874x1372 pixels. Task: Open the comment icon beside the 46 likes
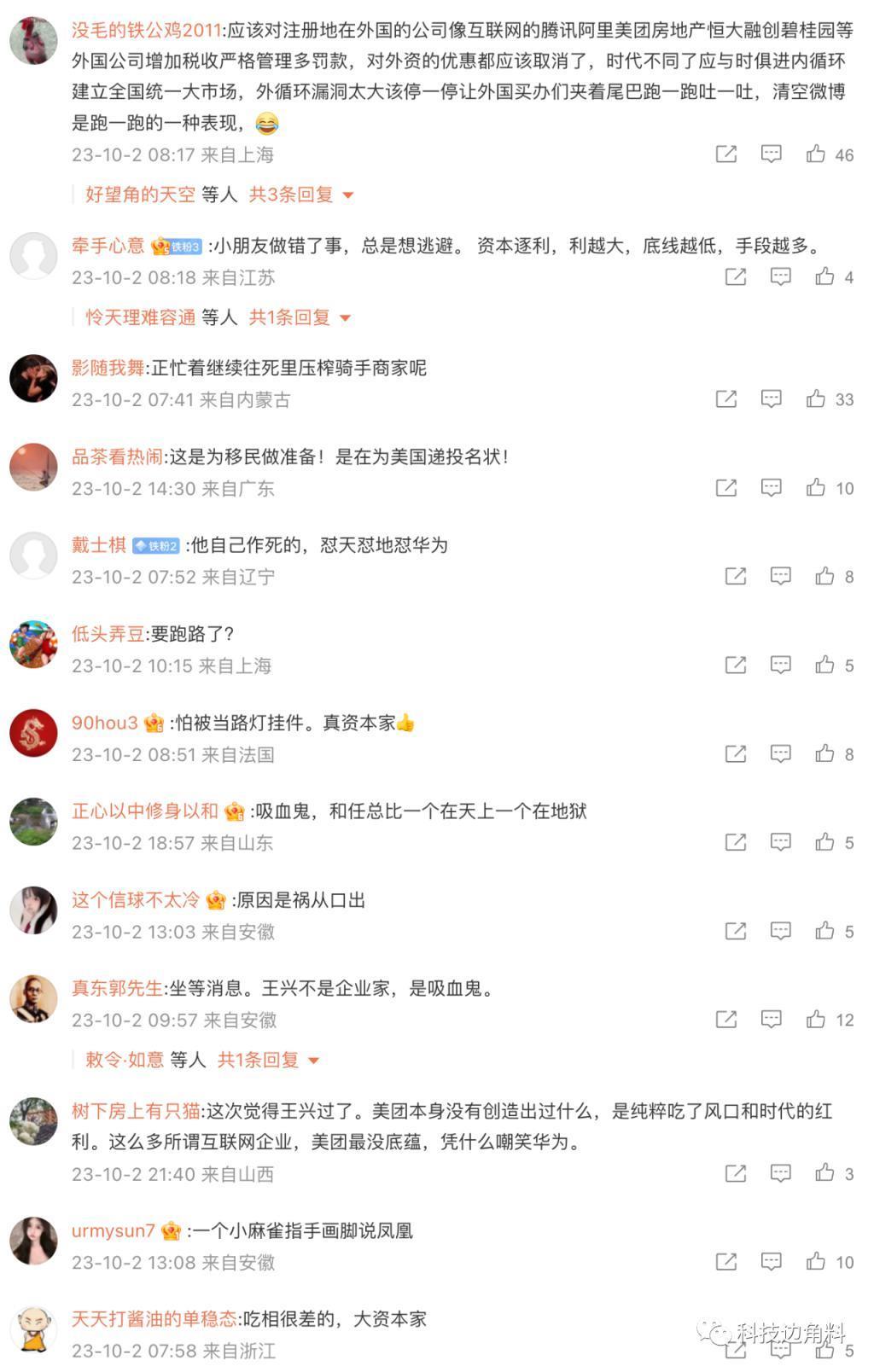coord(772,154)
